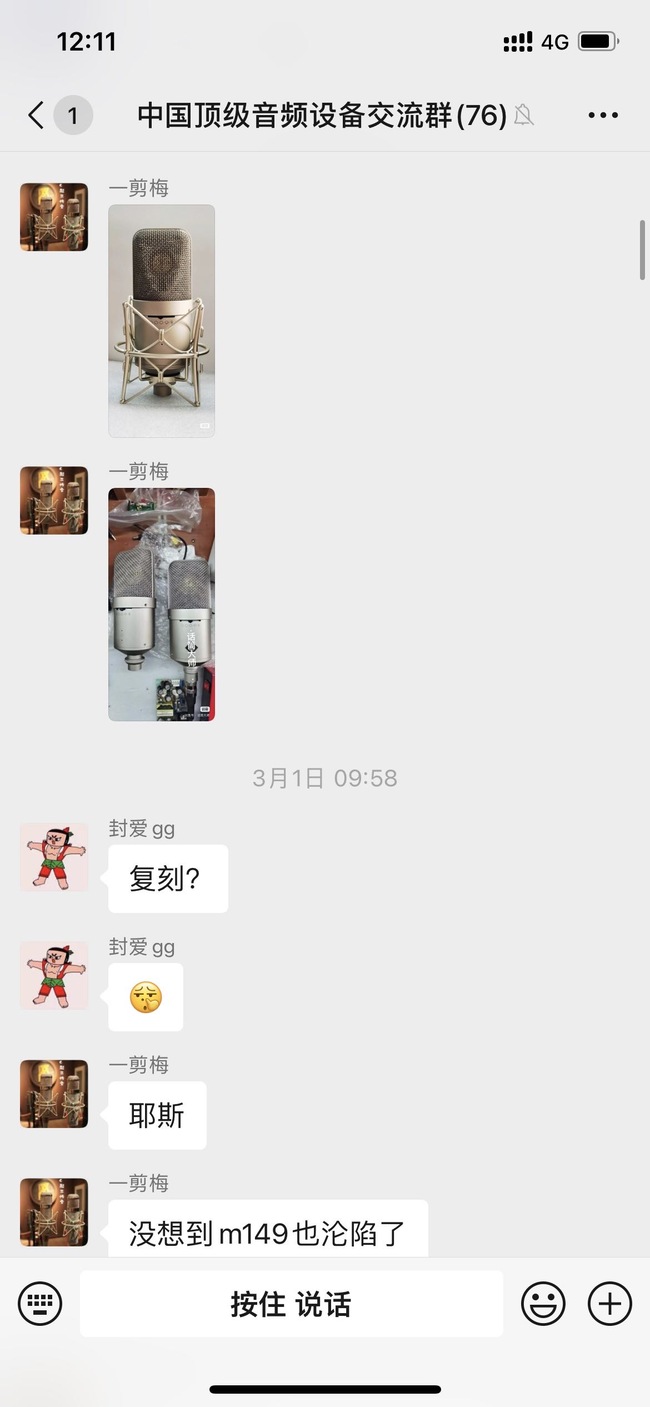The height and width of the screenshot is (1407, 650).
Task: Open 一剪梅's avatar beside the 耶斯 message
Action: (54, 1093)
